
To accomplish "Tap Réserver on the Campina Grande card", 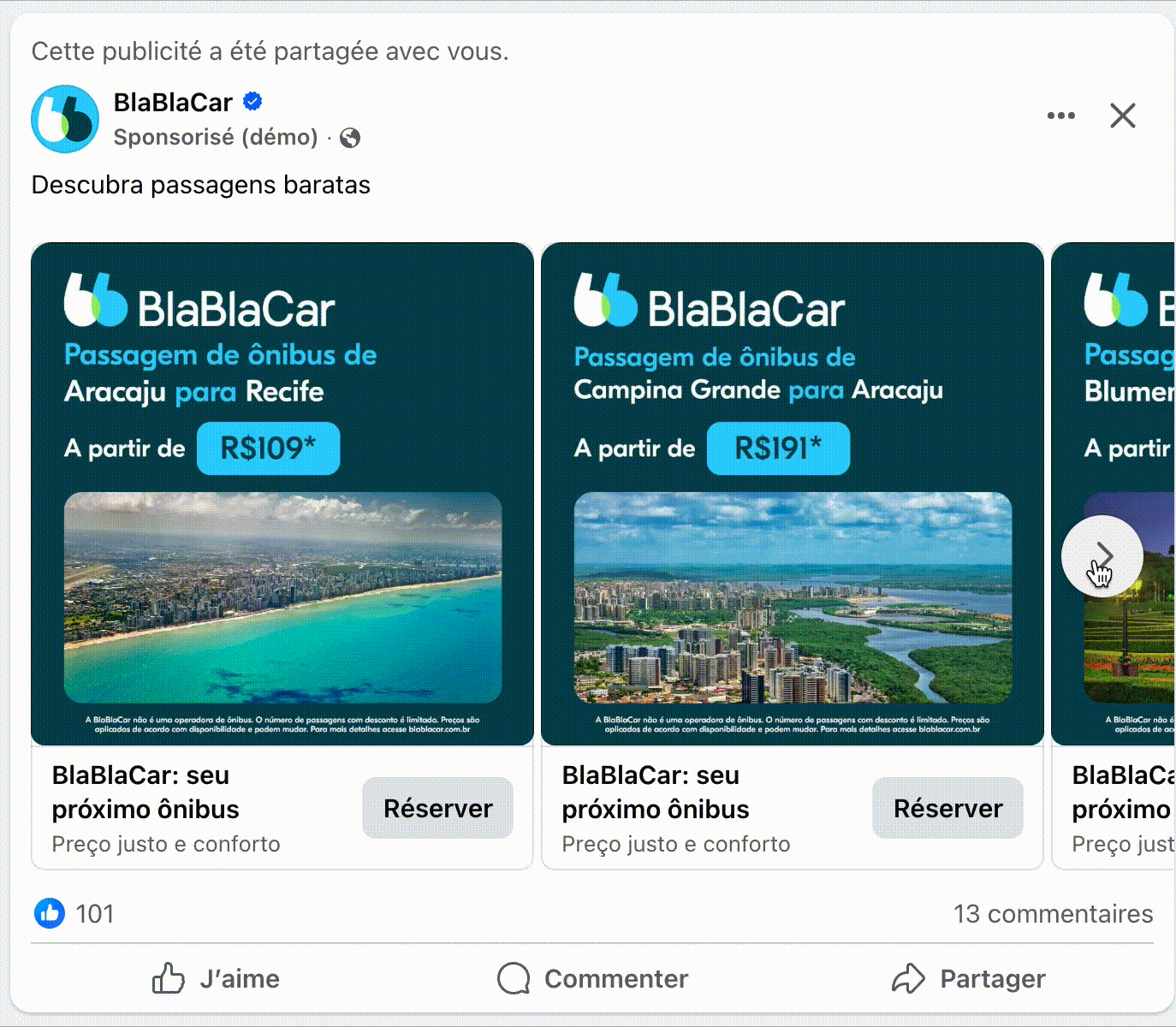I will pos(947,808).
